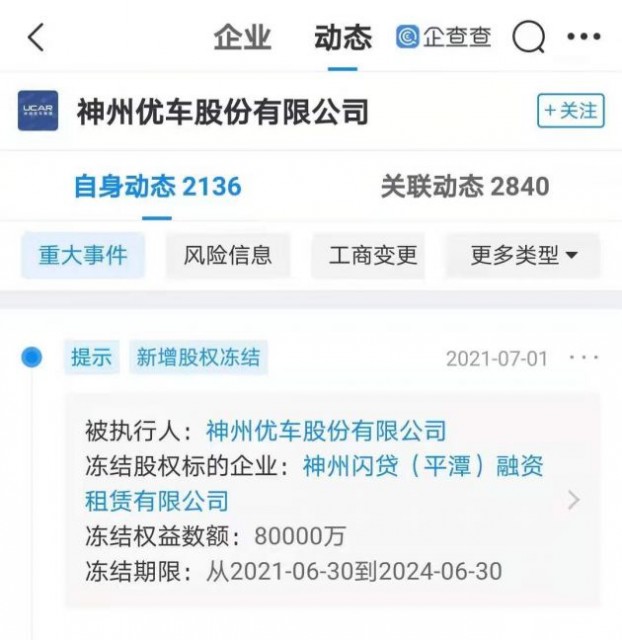Open the search magnifier icon
The height and width of the screenshot is (640, 622).
click(529, 38)
